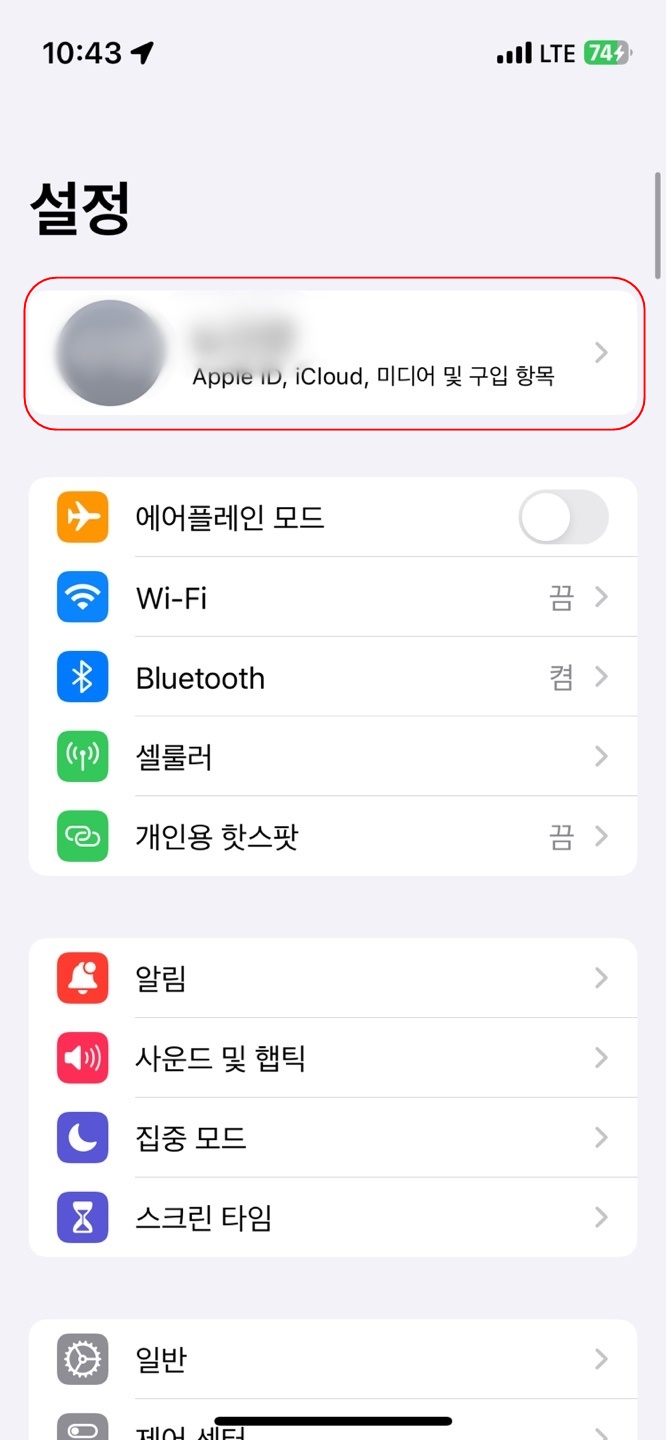Open the 집중 모드 row
Viewport: 666px width, 1440px height.
pyautogui.click(x=333, y=1138)
